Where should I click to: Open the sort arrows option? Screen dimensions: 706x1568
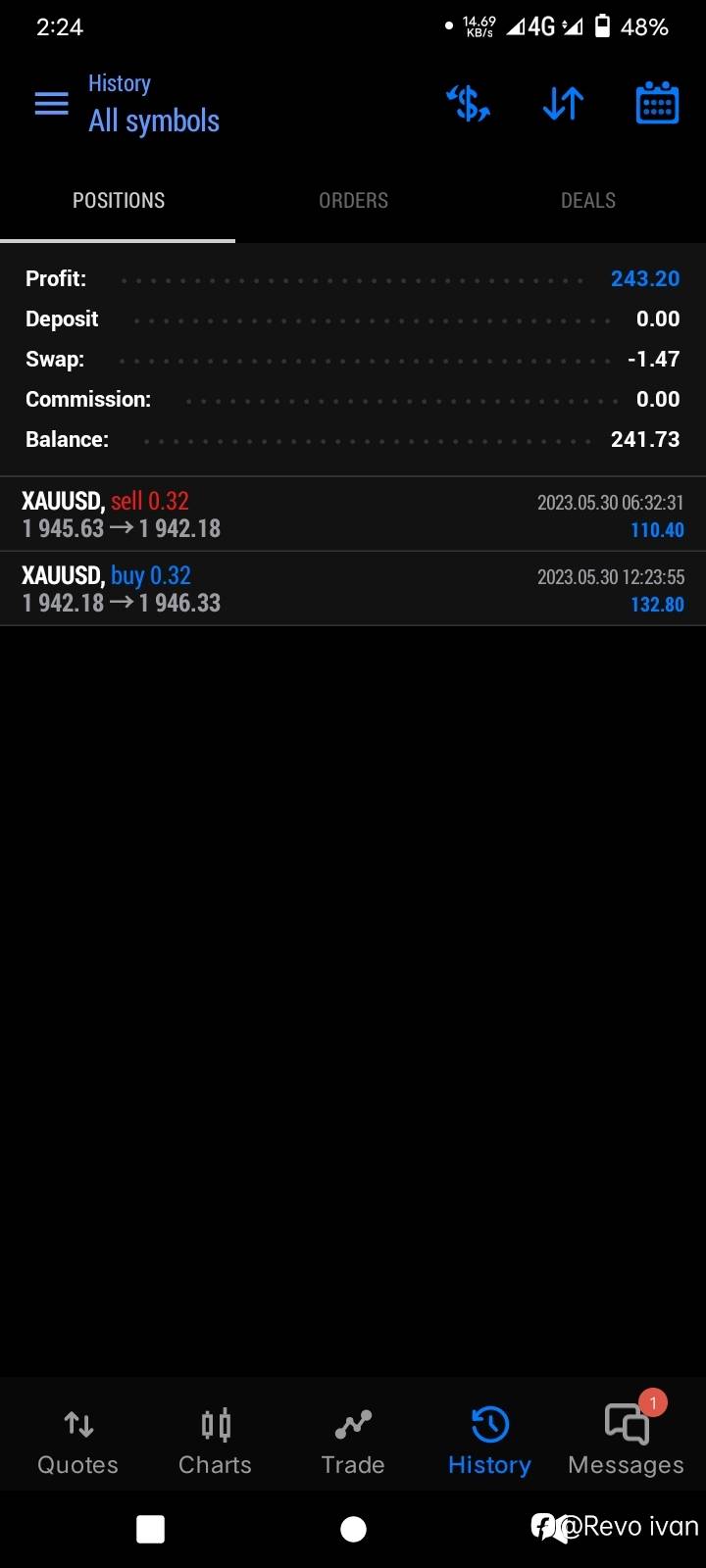563,103
